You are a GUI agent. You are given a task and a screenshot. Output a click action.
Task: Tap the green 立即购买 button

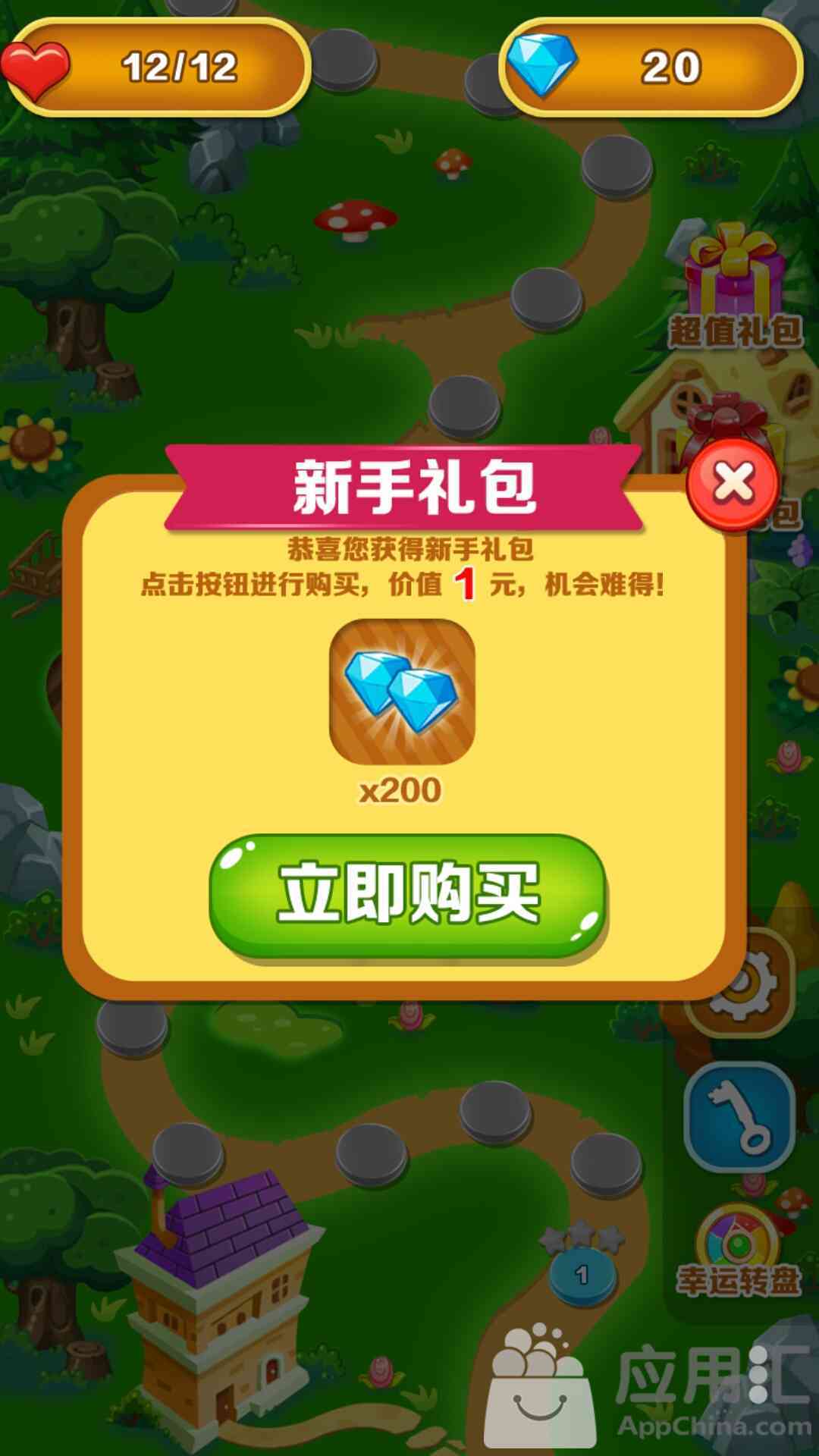[x=408, y=896]
